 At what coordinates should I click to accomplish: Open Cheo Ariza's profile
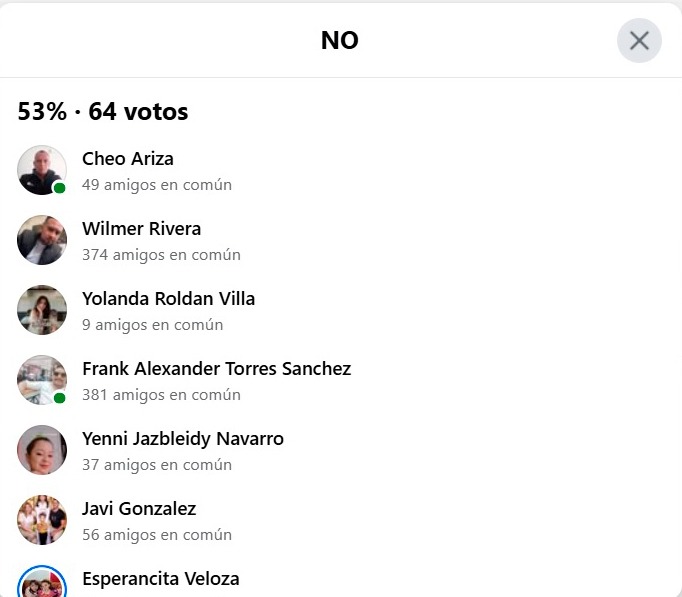(127, 159)
